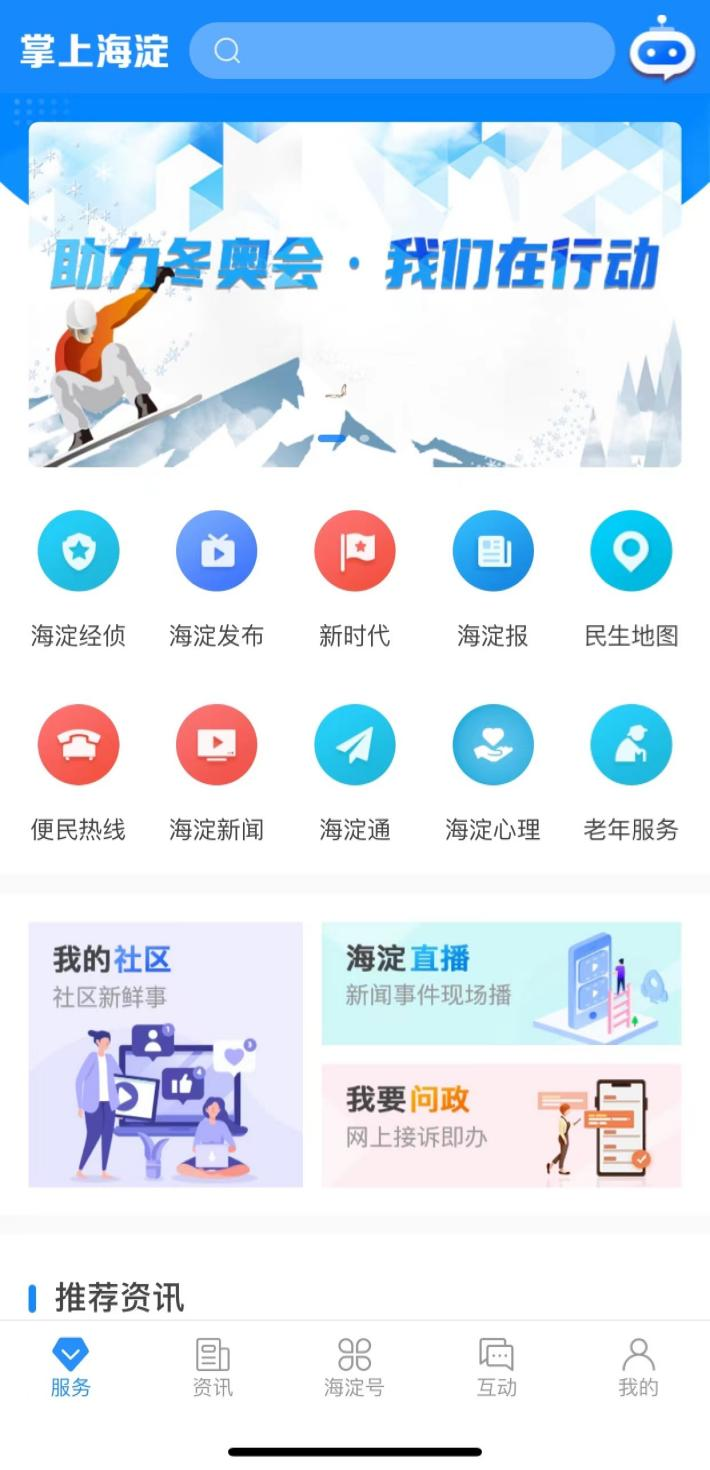710x1470 pixels.
Task: Open 海淀新闻 news
Action: (x=216, y=745)
